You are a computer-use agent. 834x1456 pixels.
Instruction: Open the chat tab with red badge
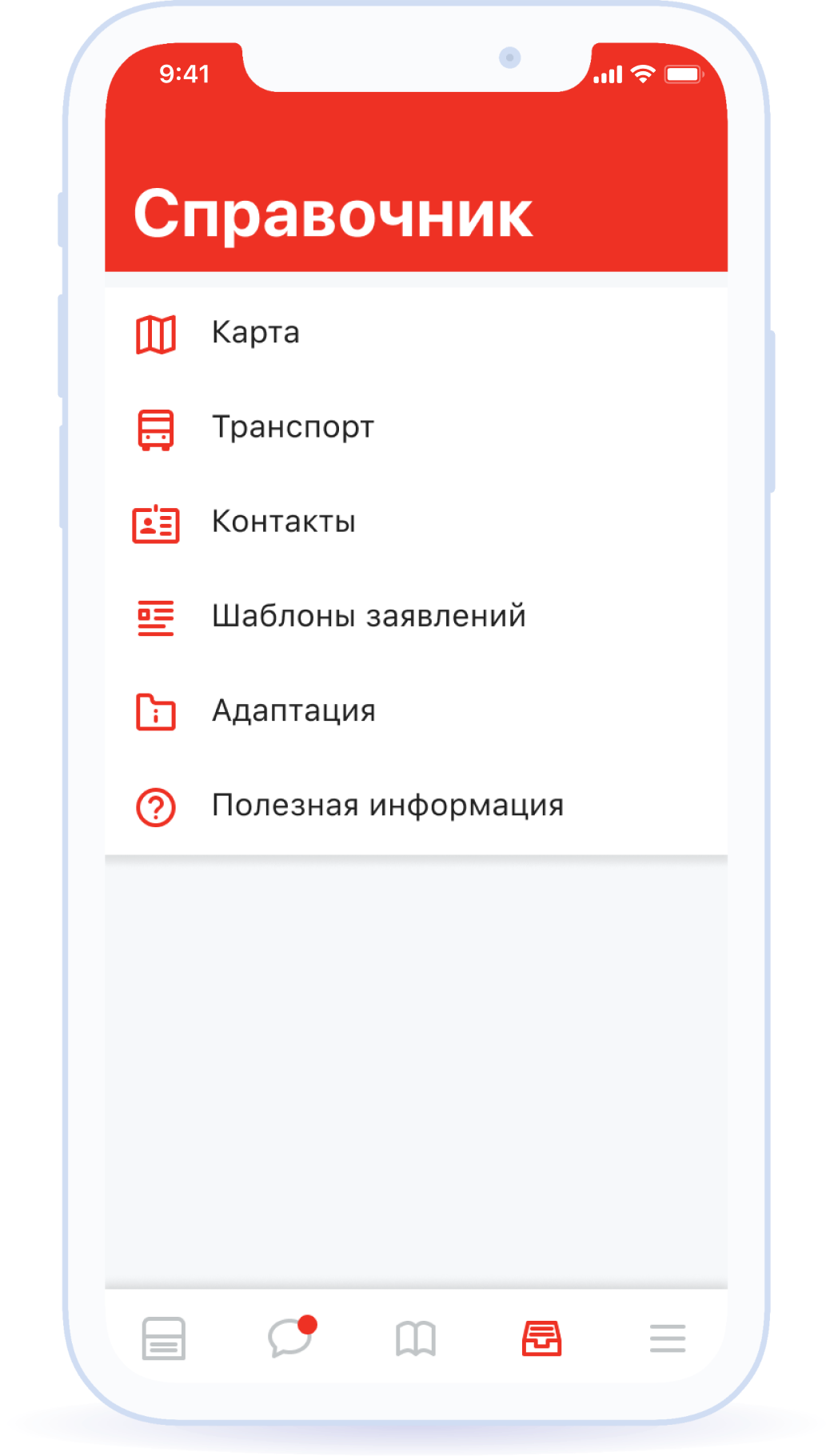point(291,1337)
